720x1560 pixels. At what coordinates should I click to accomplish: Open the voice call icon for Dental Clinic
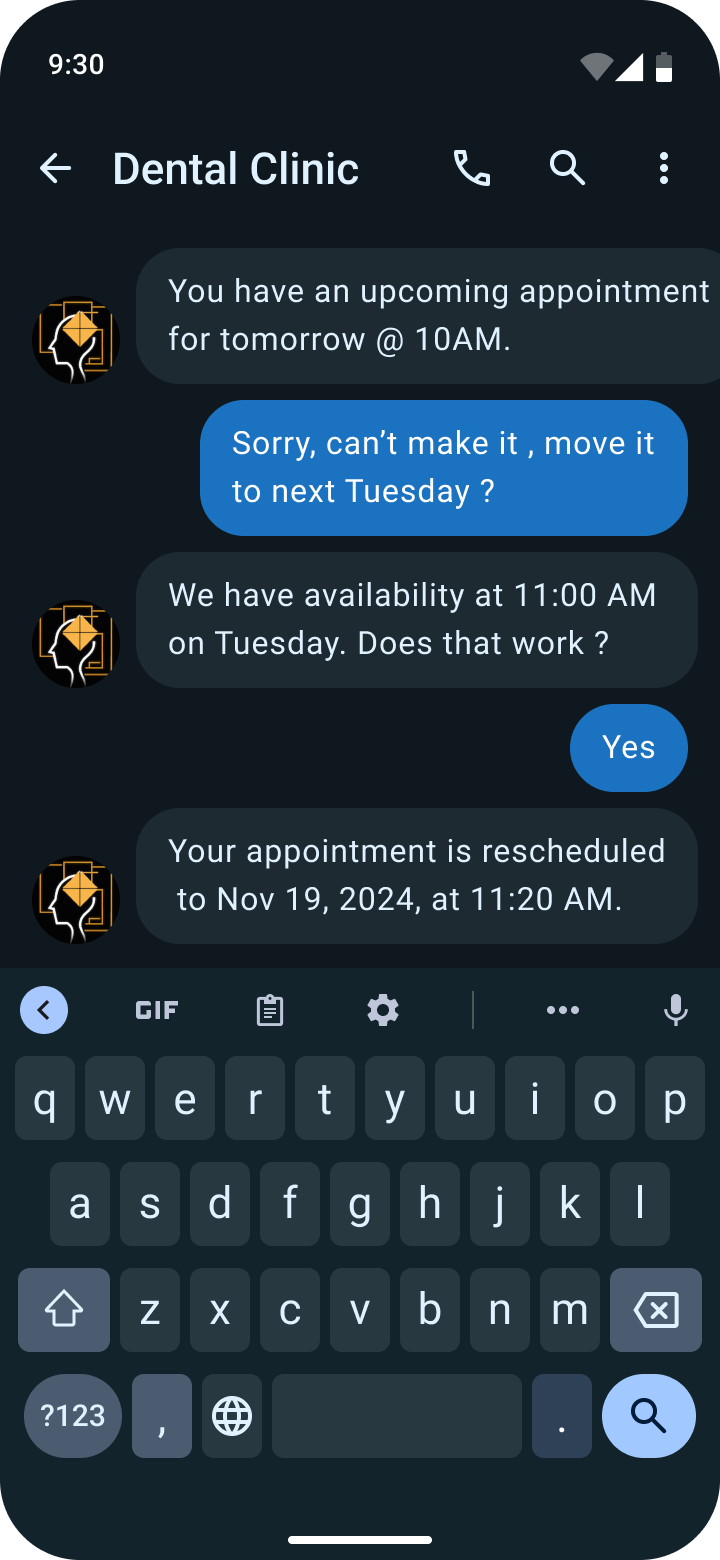471,168
